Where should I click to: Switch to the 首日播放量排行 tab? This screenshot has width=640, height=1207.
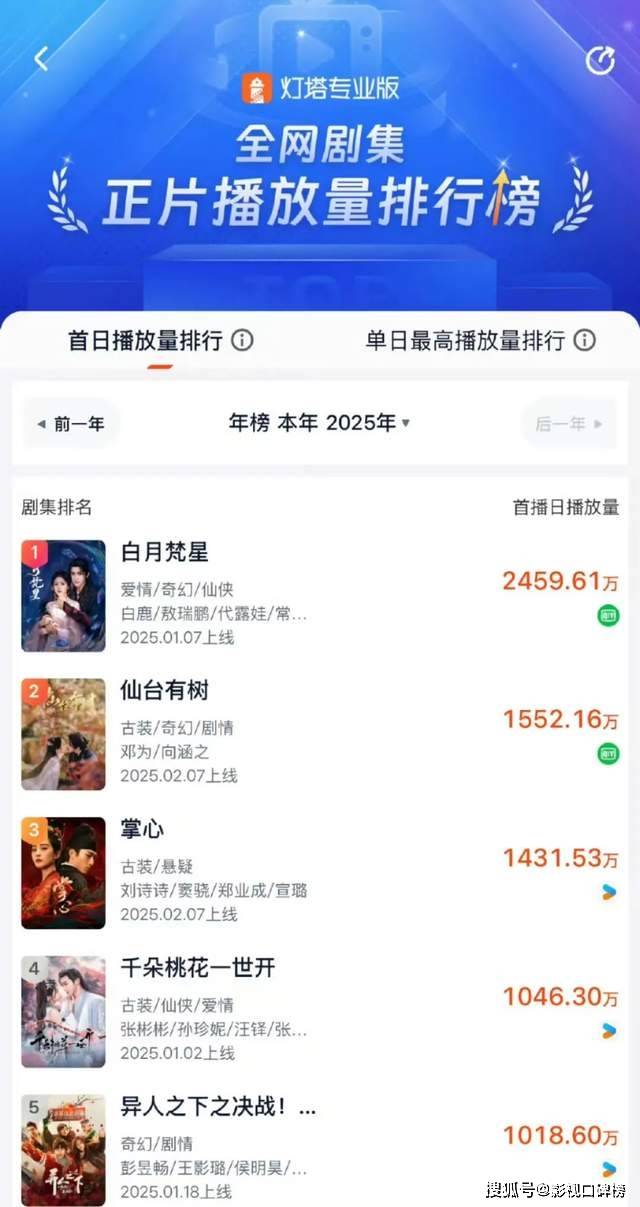pos(145,341)
